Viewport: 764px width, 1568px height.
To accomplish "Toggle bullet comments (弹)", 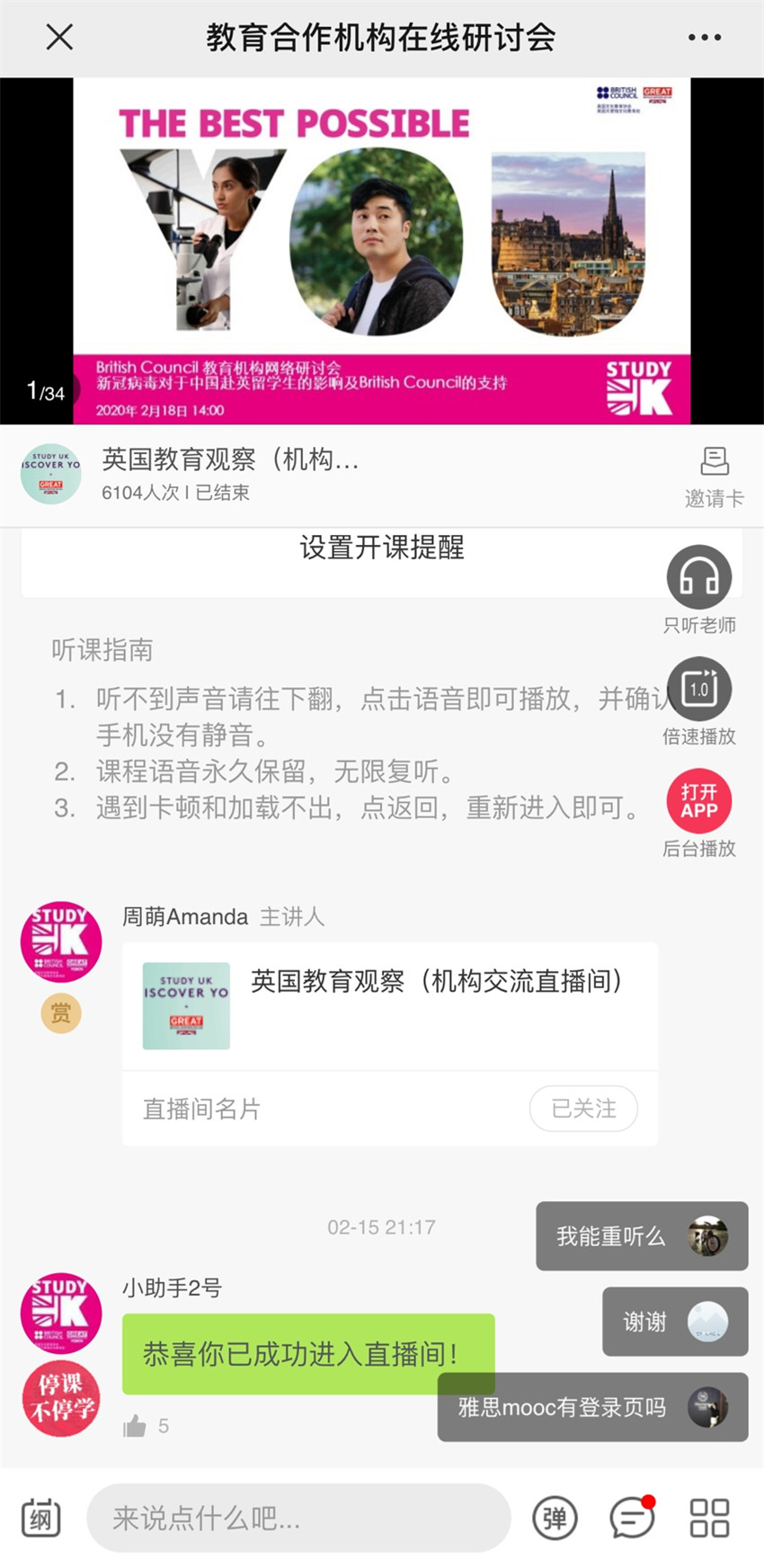I will pyautogui.click(x=555, y=1519).
